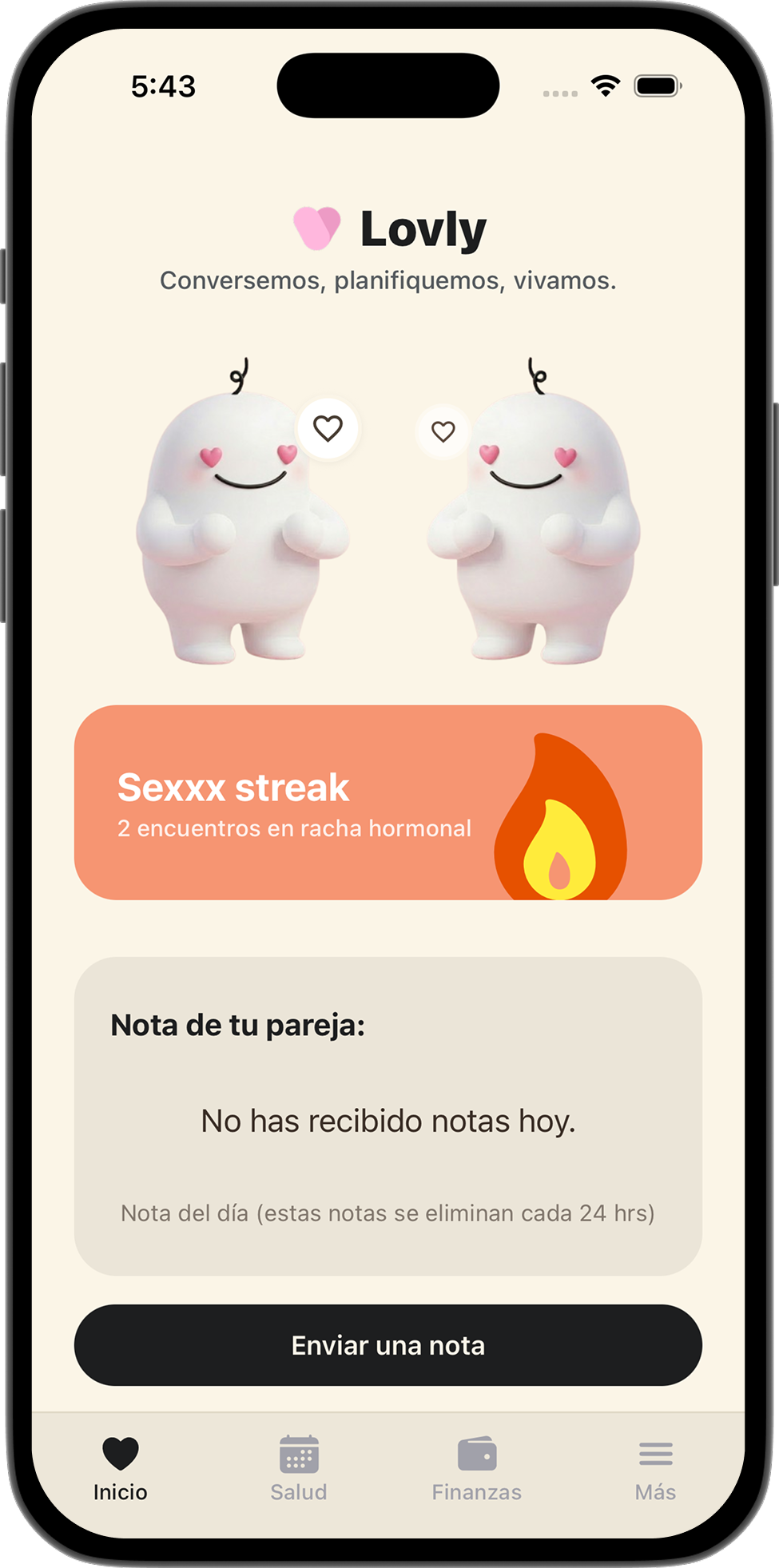Image resolution: width=779 pixels, height=1568 pixels.
Task: Select the Inicio tab
Action: (x=121, y=1468)
